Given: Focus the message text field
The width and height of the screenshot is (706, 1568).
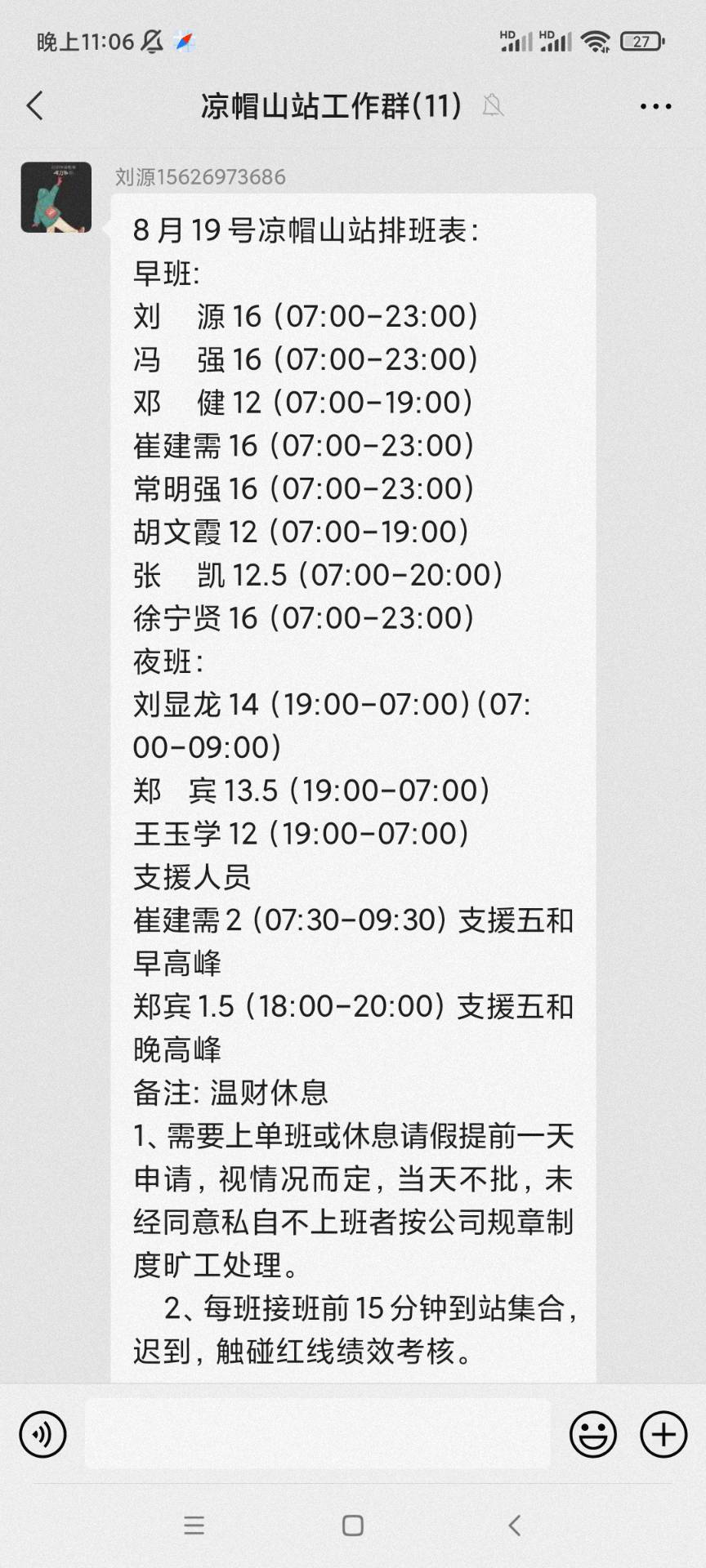Looking at the screenshot, I should pos(317,1434).
